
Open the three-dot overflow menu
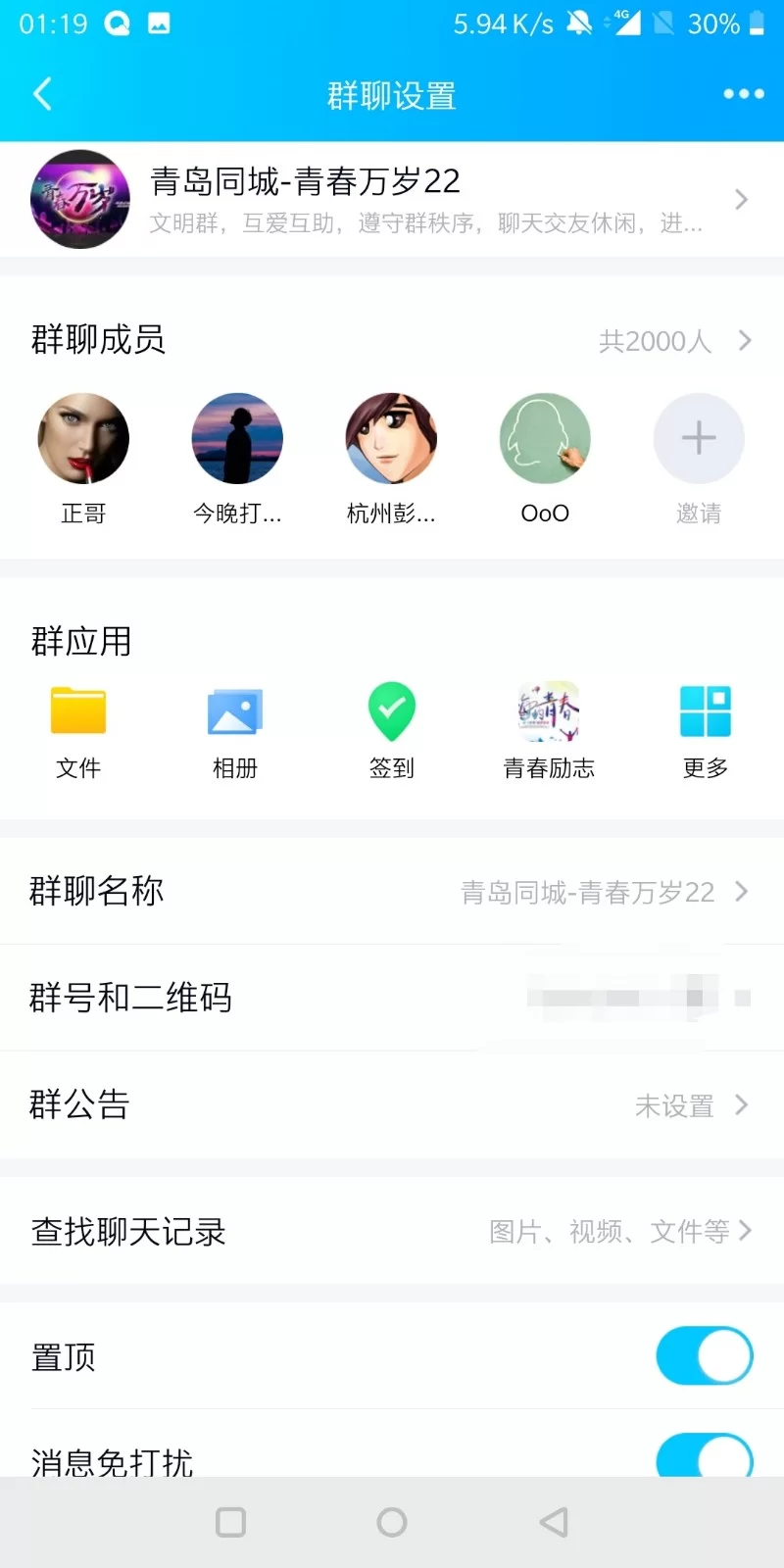[743, 94]
